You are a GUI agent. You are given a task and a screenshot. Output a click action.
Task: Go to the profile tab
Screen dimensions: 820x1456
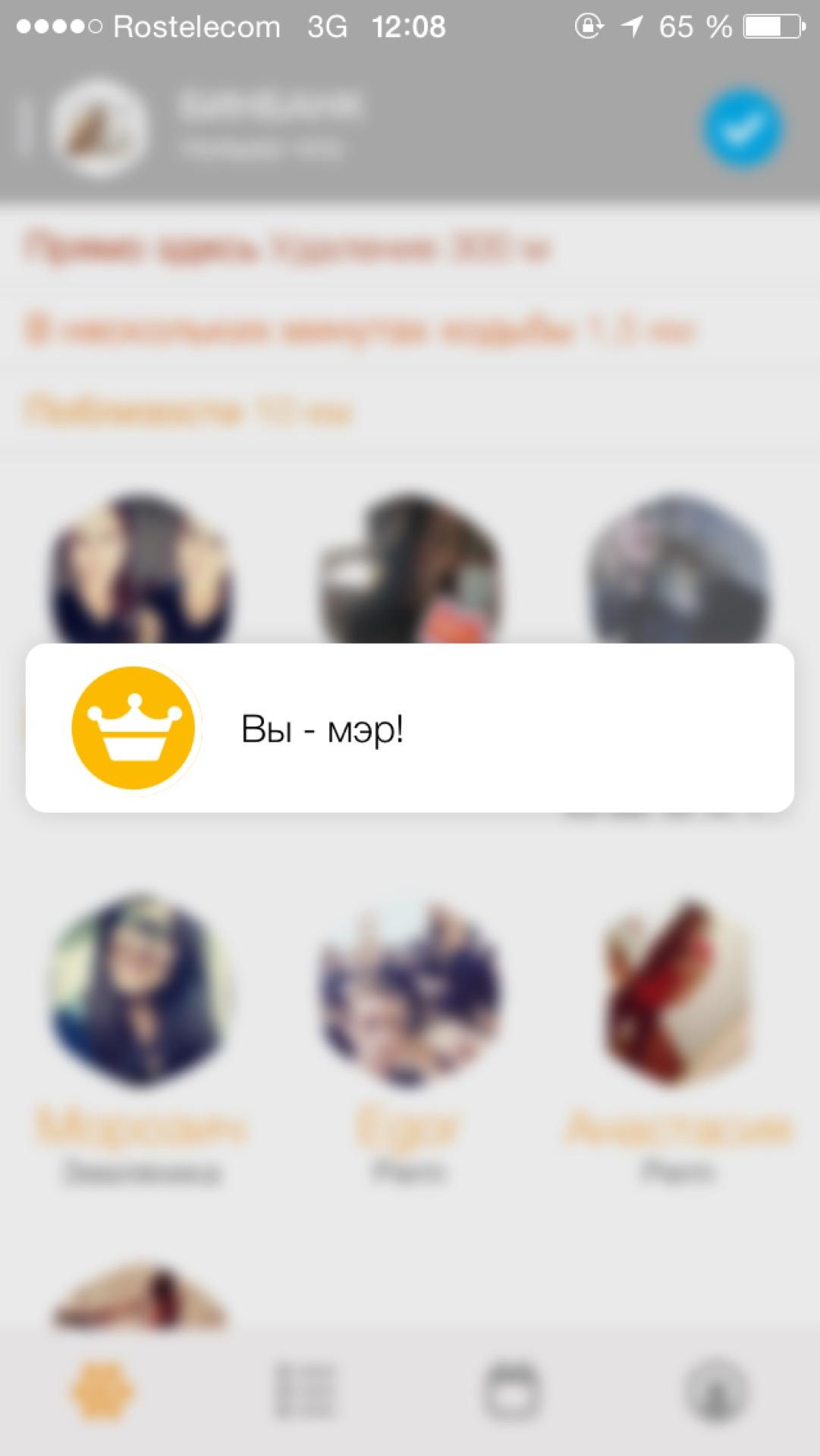click(716, 1390)
